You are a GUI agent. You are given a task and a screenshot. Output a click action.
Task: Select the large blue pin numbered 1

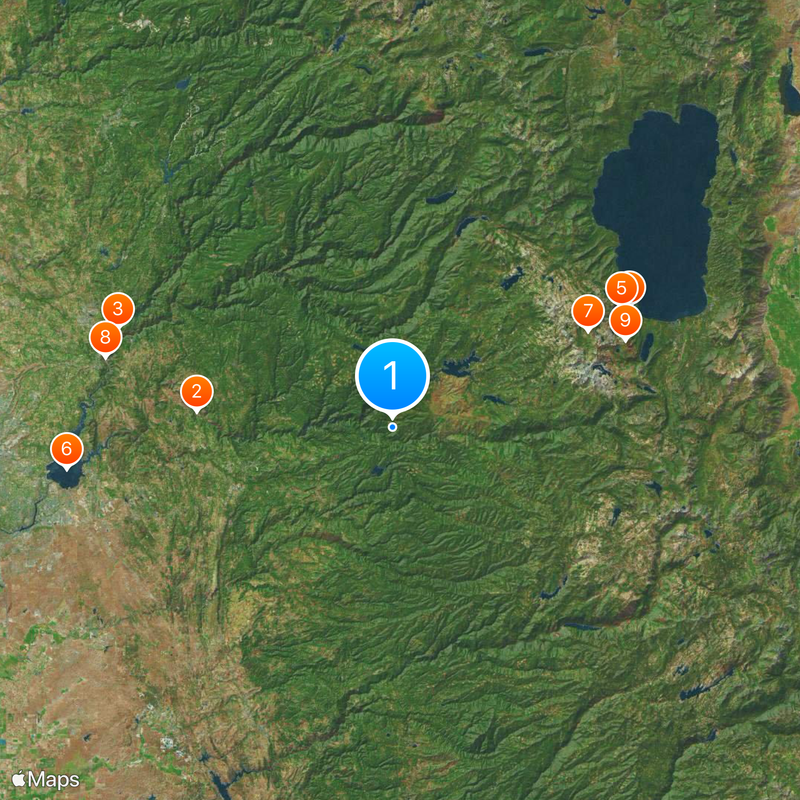click(x=392, y=375)
